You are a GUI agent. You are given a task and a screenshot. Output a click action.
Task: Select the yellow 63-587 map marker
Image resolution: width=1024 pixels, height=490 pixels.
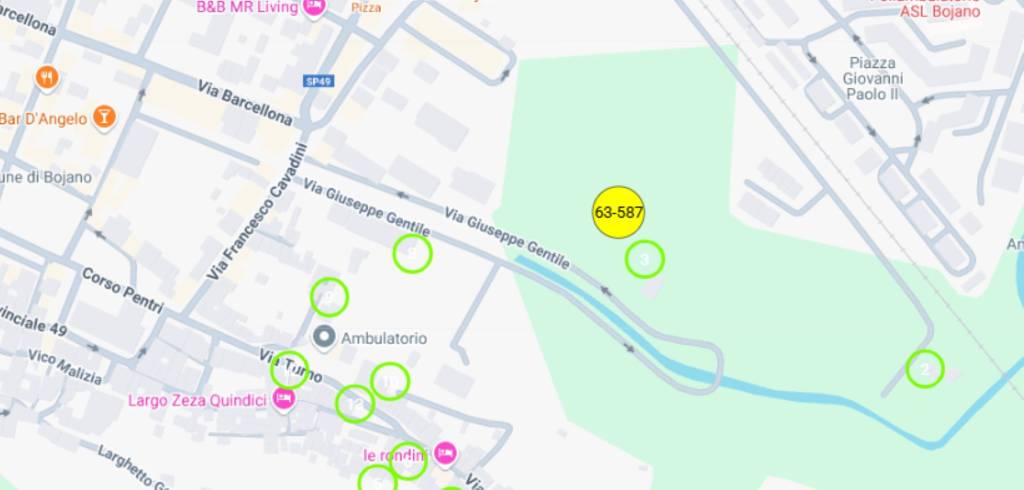click(618, 212)
